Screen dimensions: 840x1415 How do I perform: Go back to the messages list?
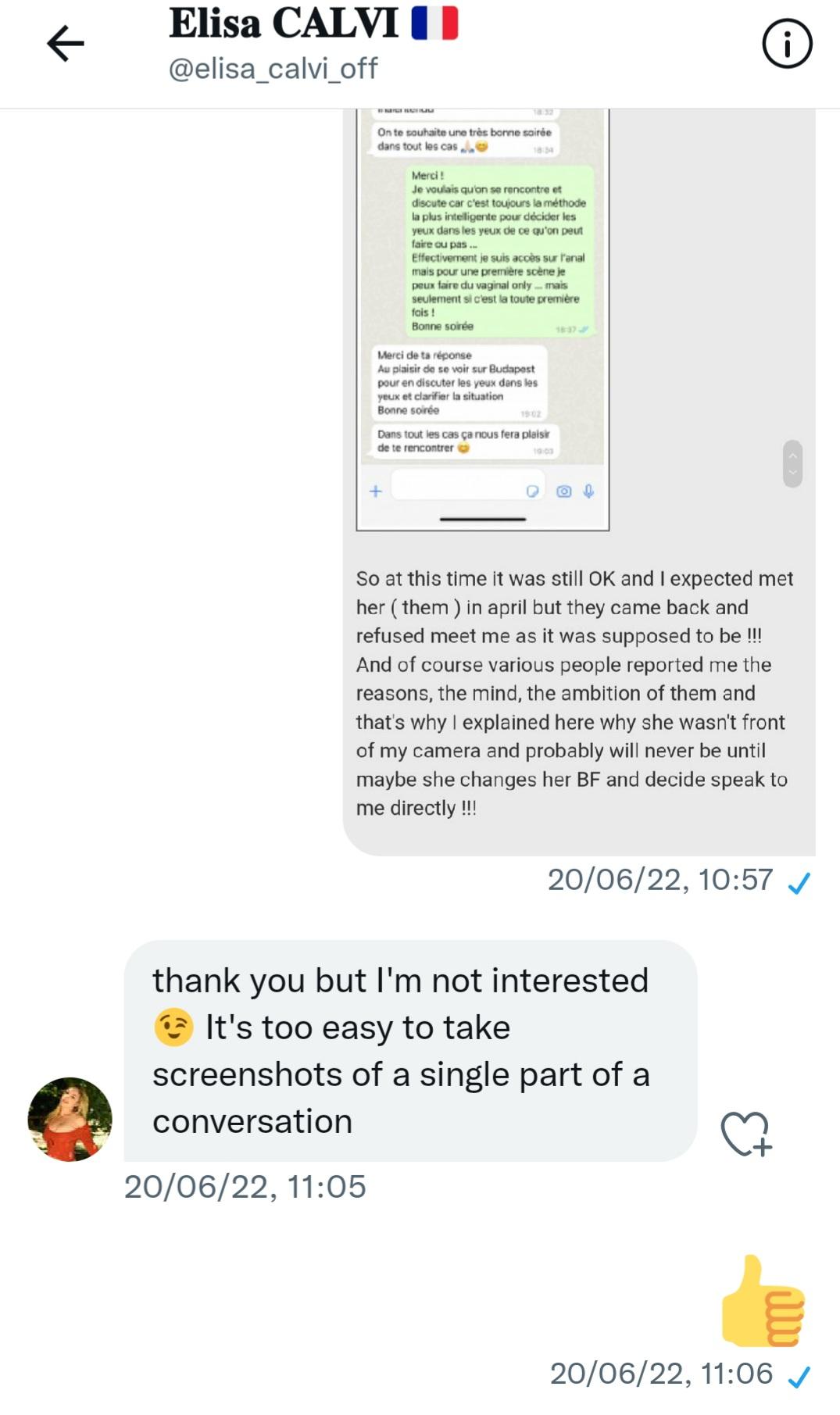(65, 43)
